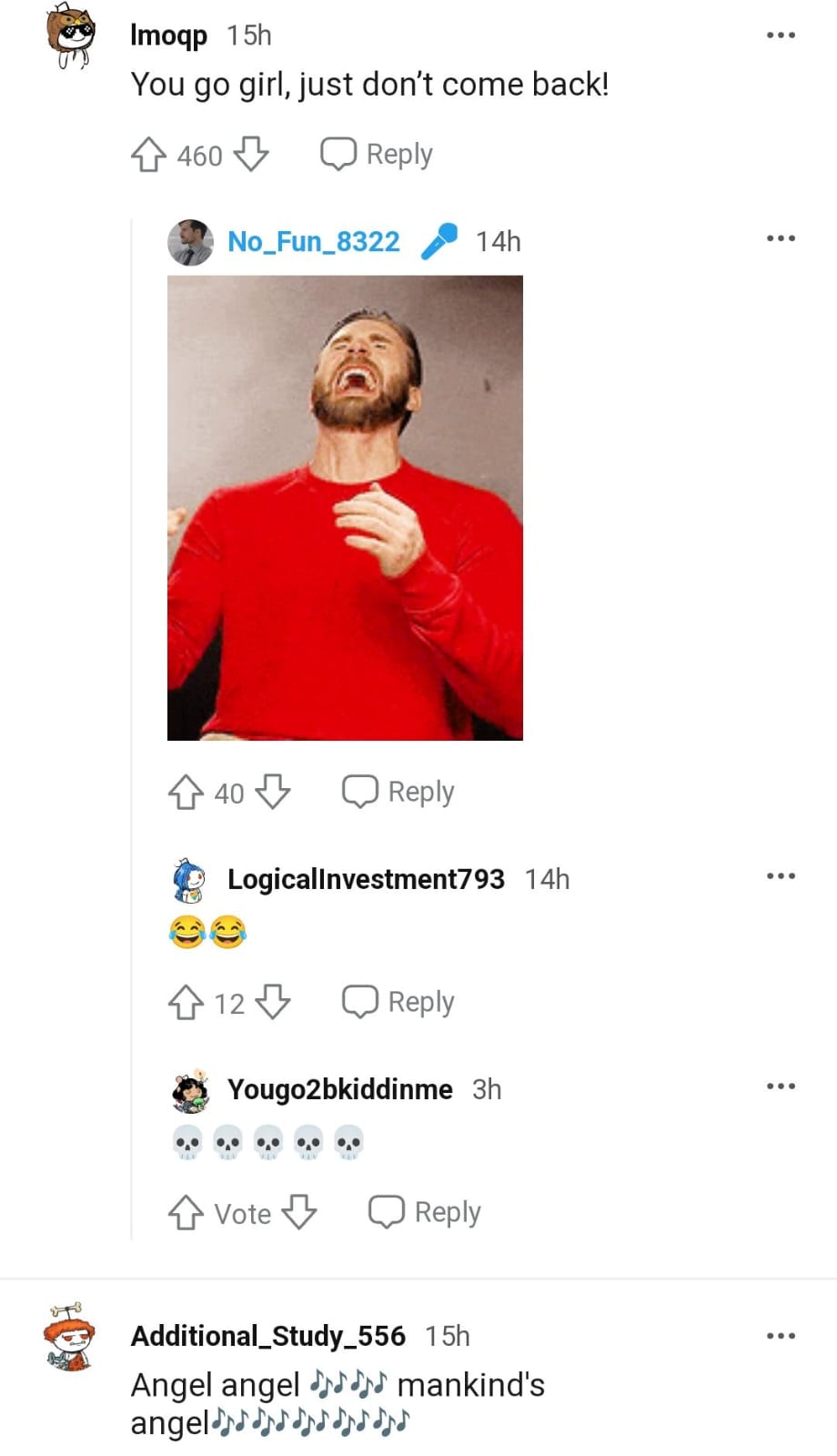This screenshot has height=1456, width=837.
Task: Open overflow menu on Yougo2bkiddinme's comment
Action: click(x=781, y=1087)
